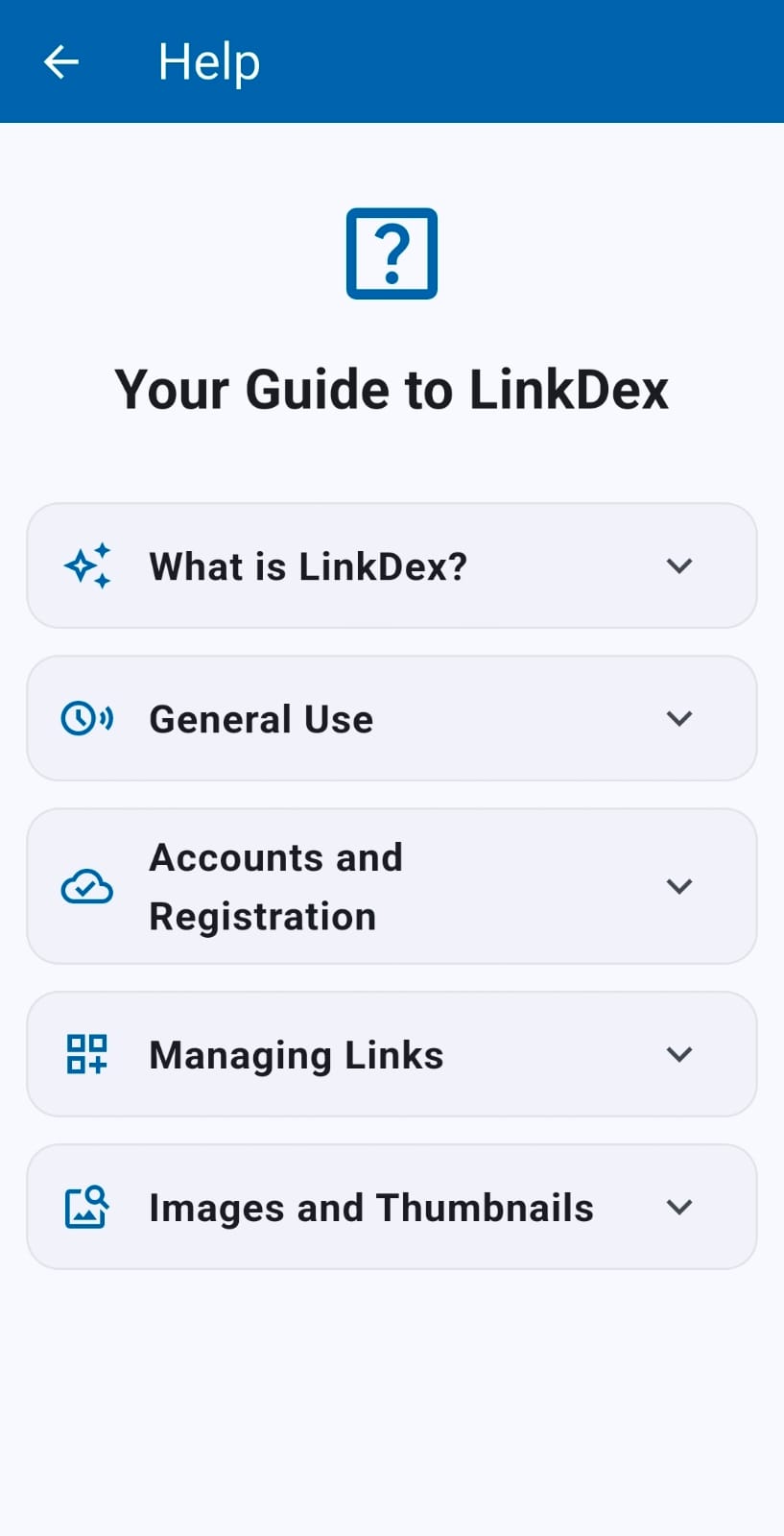The height and width of the screenshot is (1536, 784).
Task: Go back from the Help screen
Action: coord(61,62)
